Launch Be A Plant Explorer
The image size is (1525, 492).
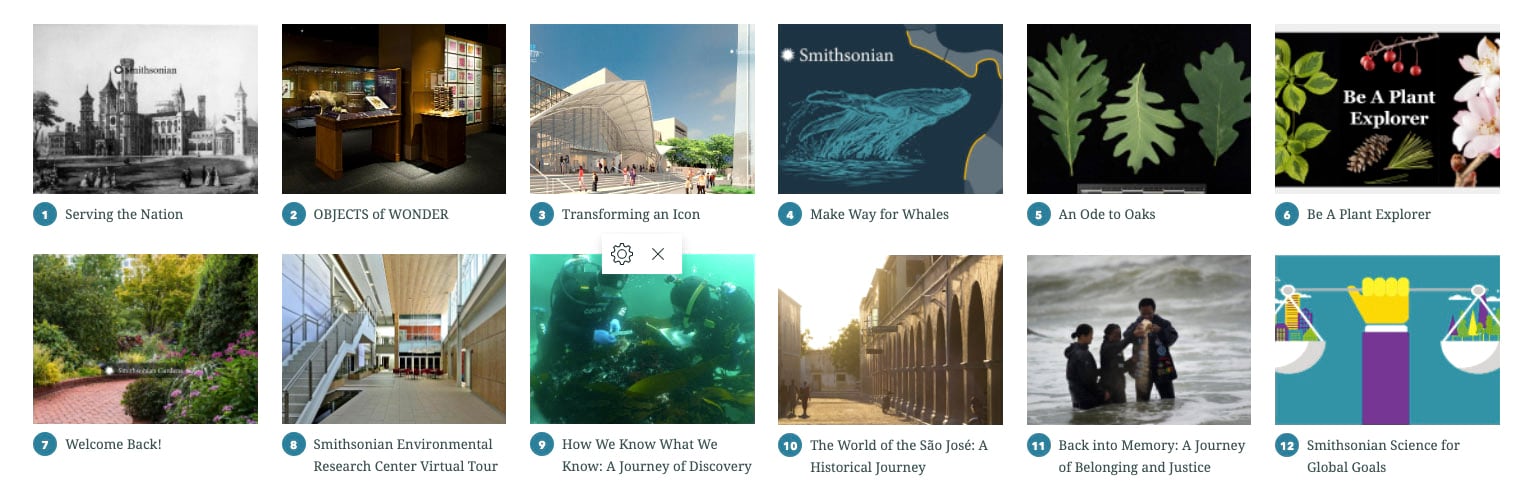tap(1387, 109)
